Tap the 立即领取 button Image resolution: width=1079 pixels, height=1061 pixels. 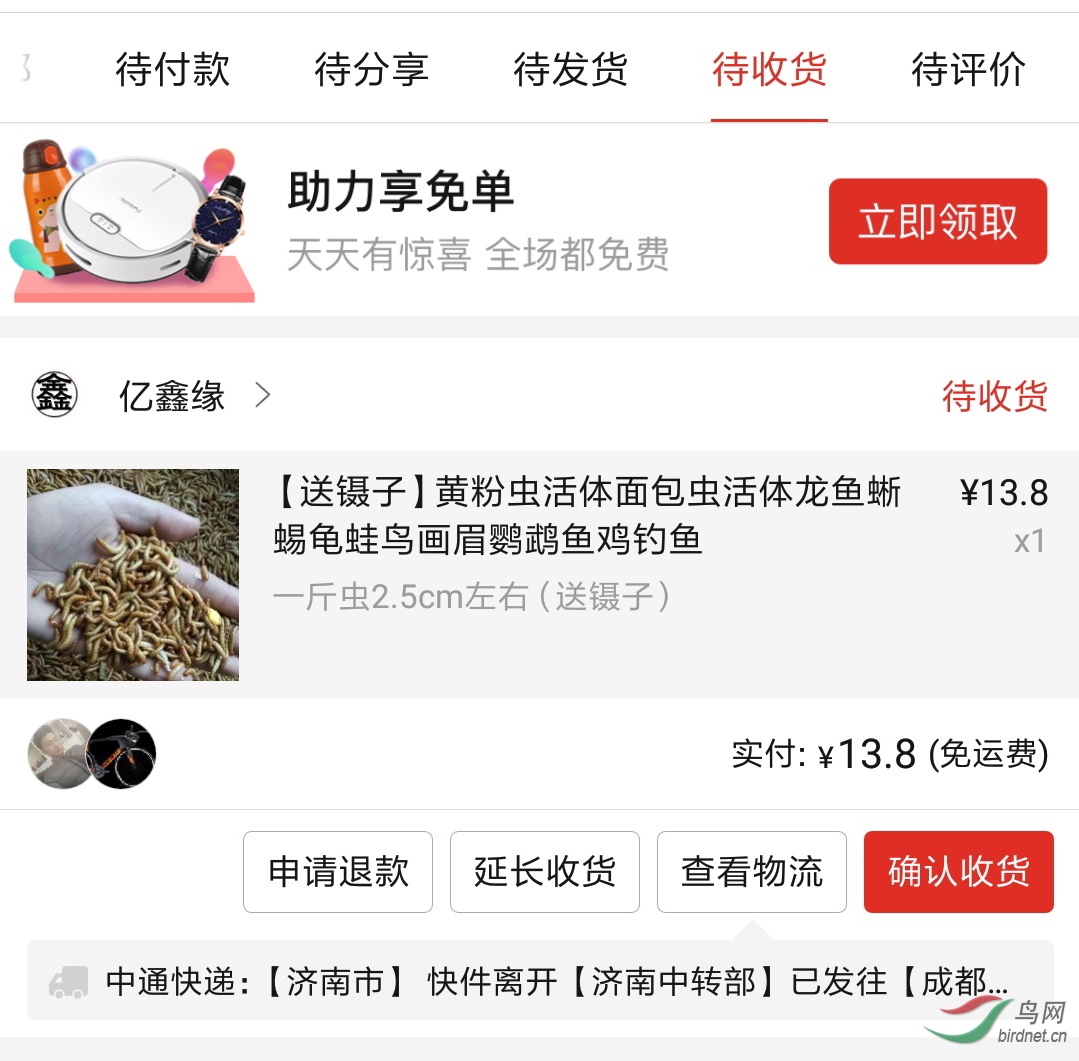click(937, 221)
